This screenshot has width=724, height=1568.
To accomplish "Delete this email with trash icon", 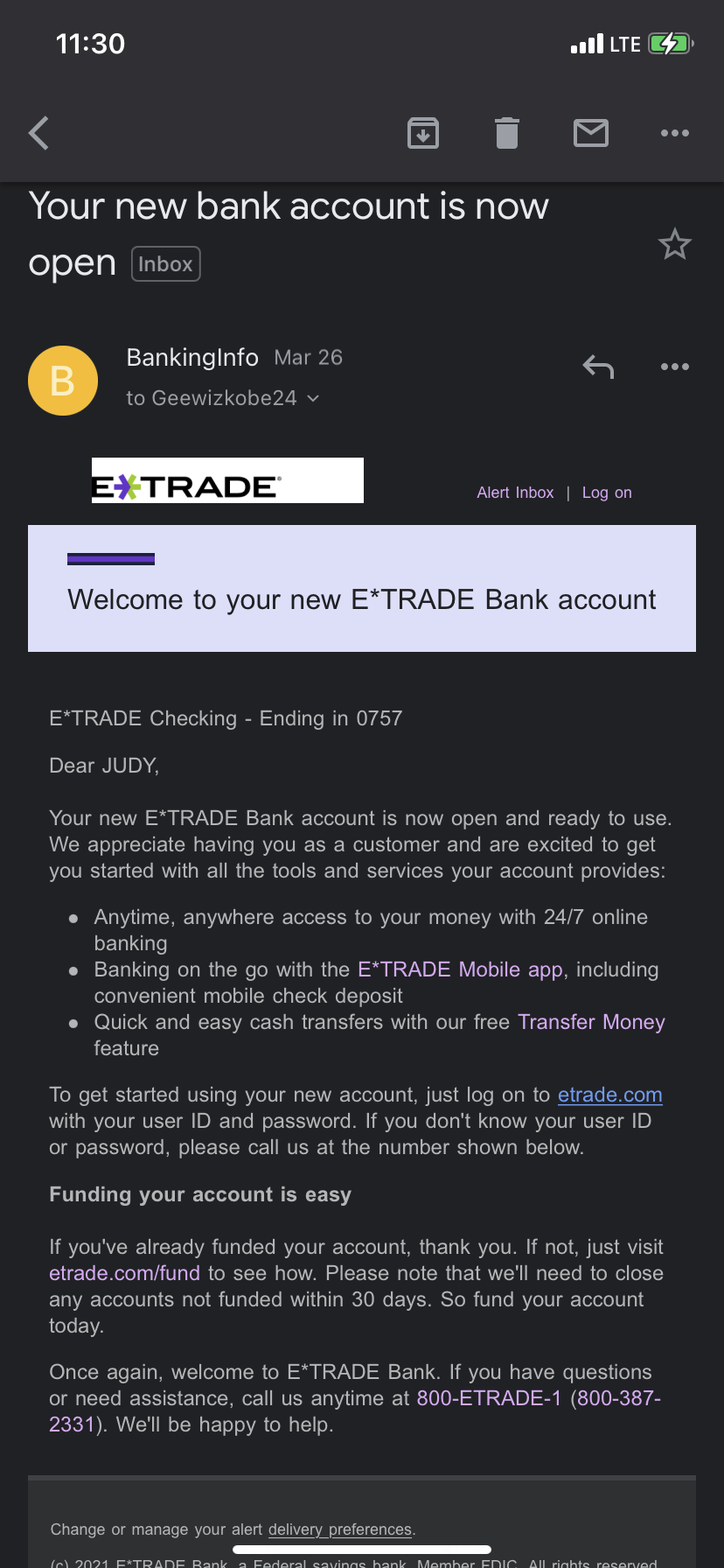I will pyautogui.click(x=507, y=133).
